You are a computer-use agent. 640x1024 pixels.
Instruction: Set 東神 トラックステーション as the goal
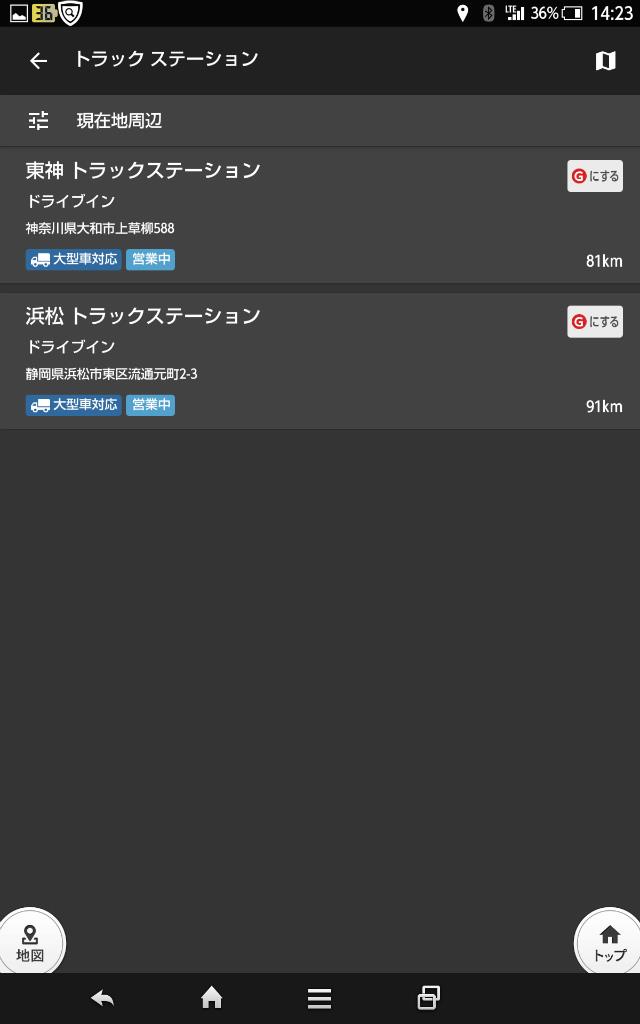coord(595,176)
